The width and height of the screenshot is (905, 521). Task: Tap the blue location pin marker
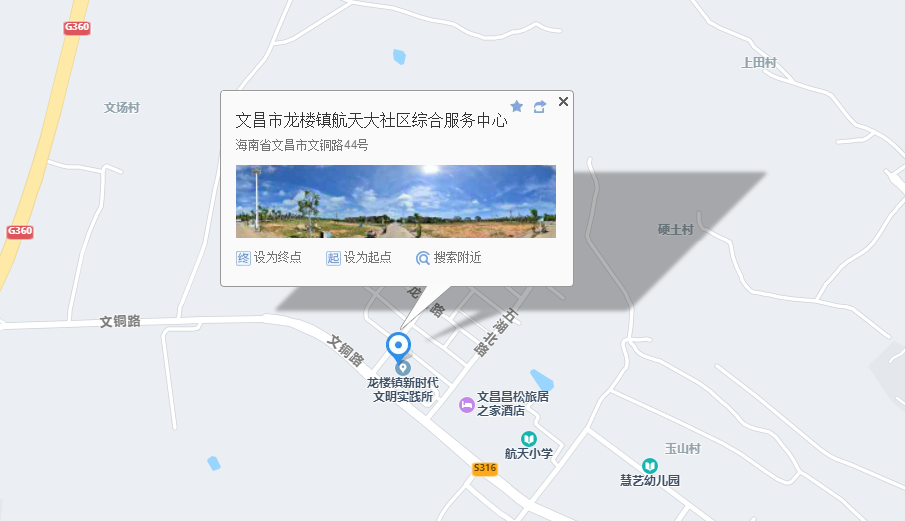[x=399, y=346]
